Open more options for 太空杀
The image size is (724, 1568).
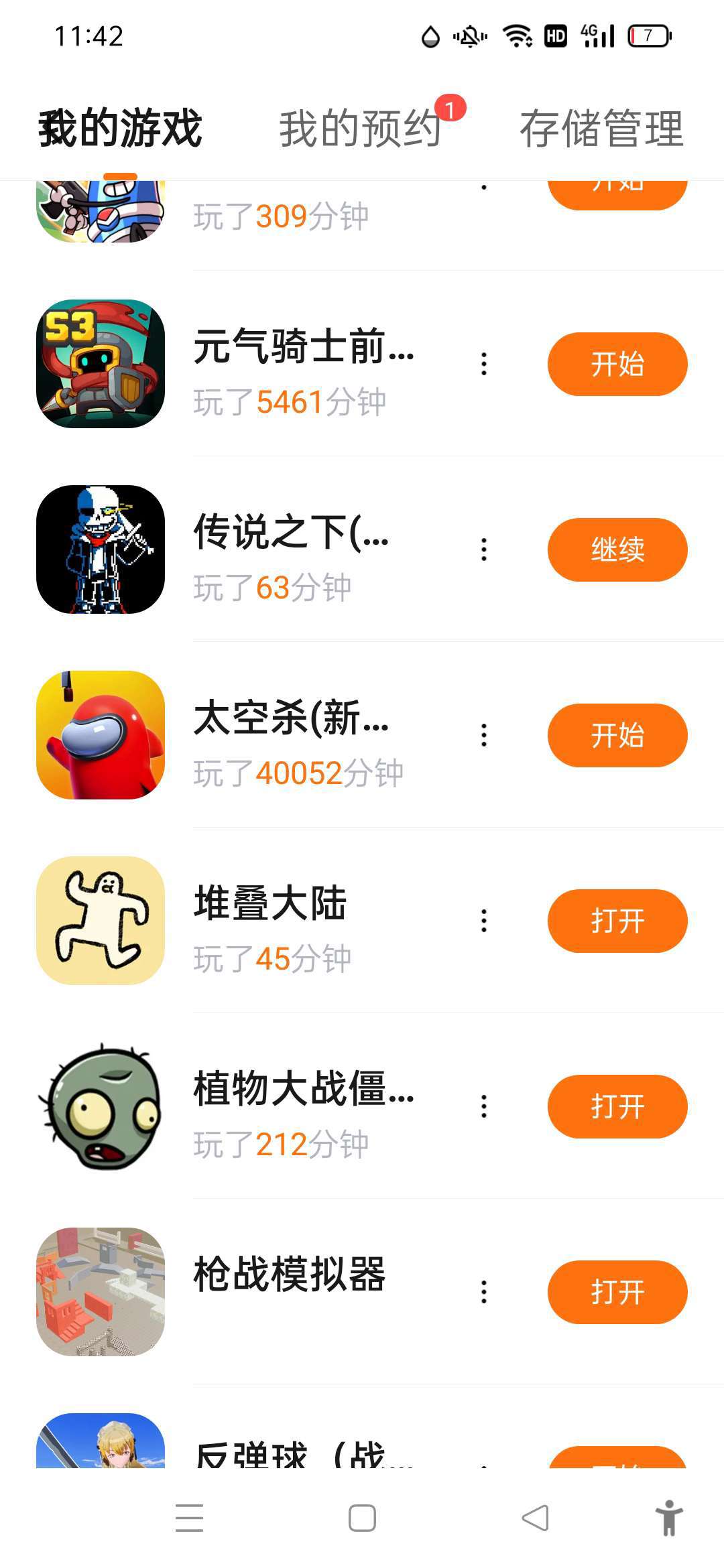(484, 735)
